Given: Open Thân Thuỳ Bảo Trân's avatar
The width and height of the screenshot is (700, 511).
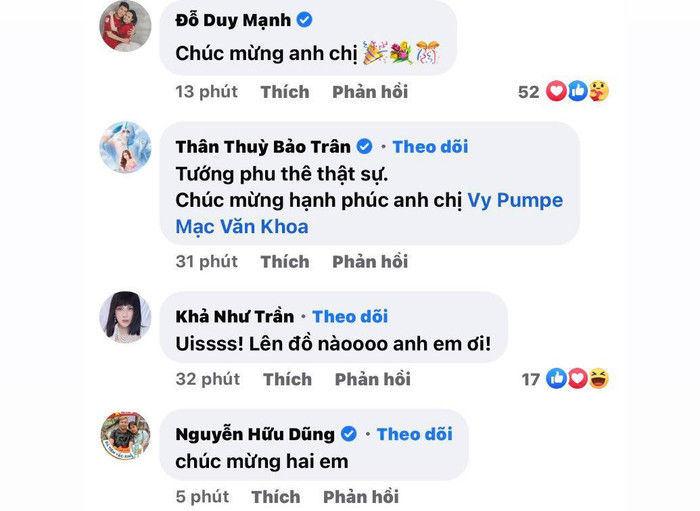Looking at the screenshot, I should point(125,148).
